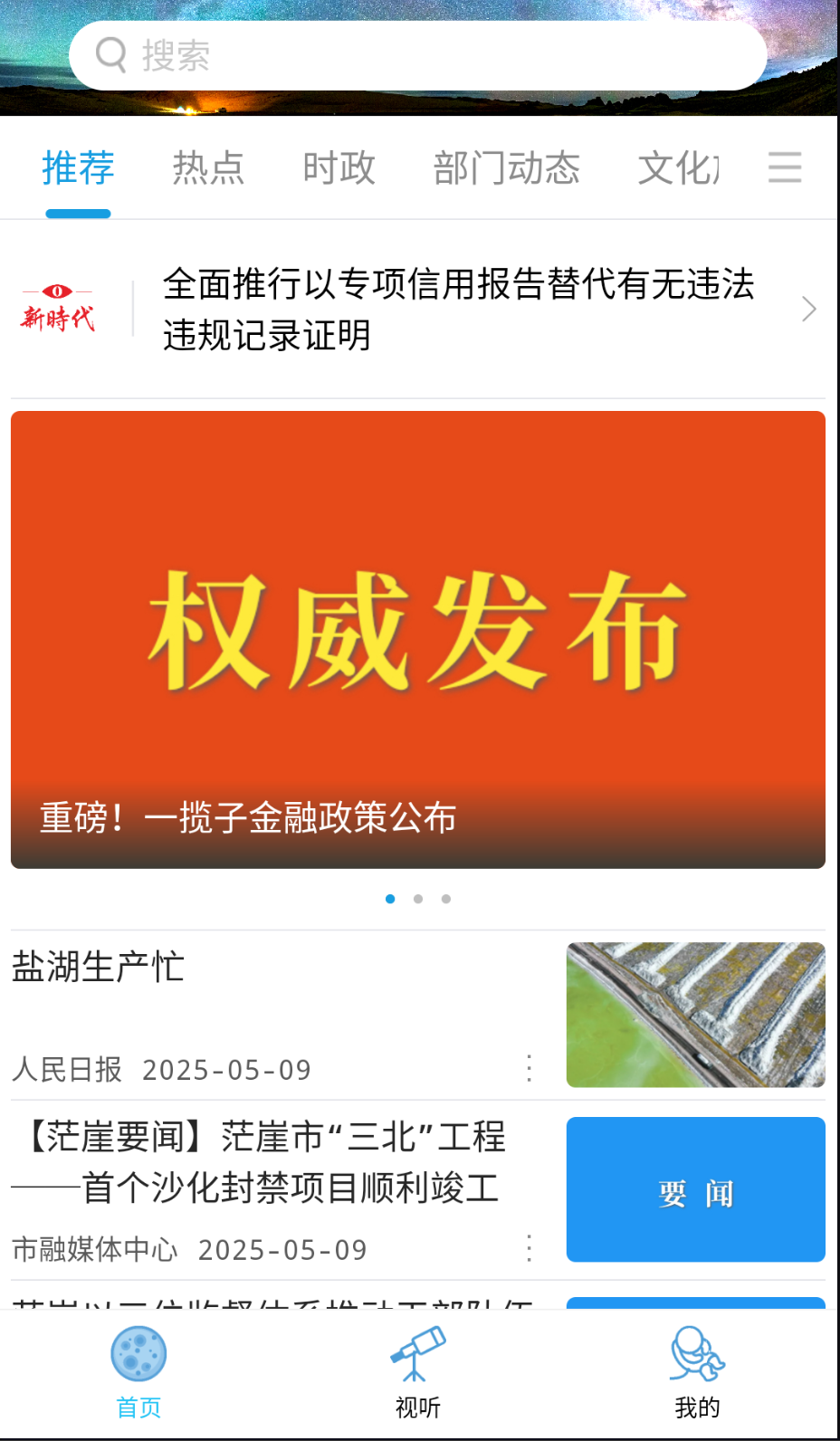The image size is (840, 1441).
Task: Open the 文化 channel
Action: [678, 168]
